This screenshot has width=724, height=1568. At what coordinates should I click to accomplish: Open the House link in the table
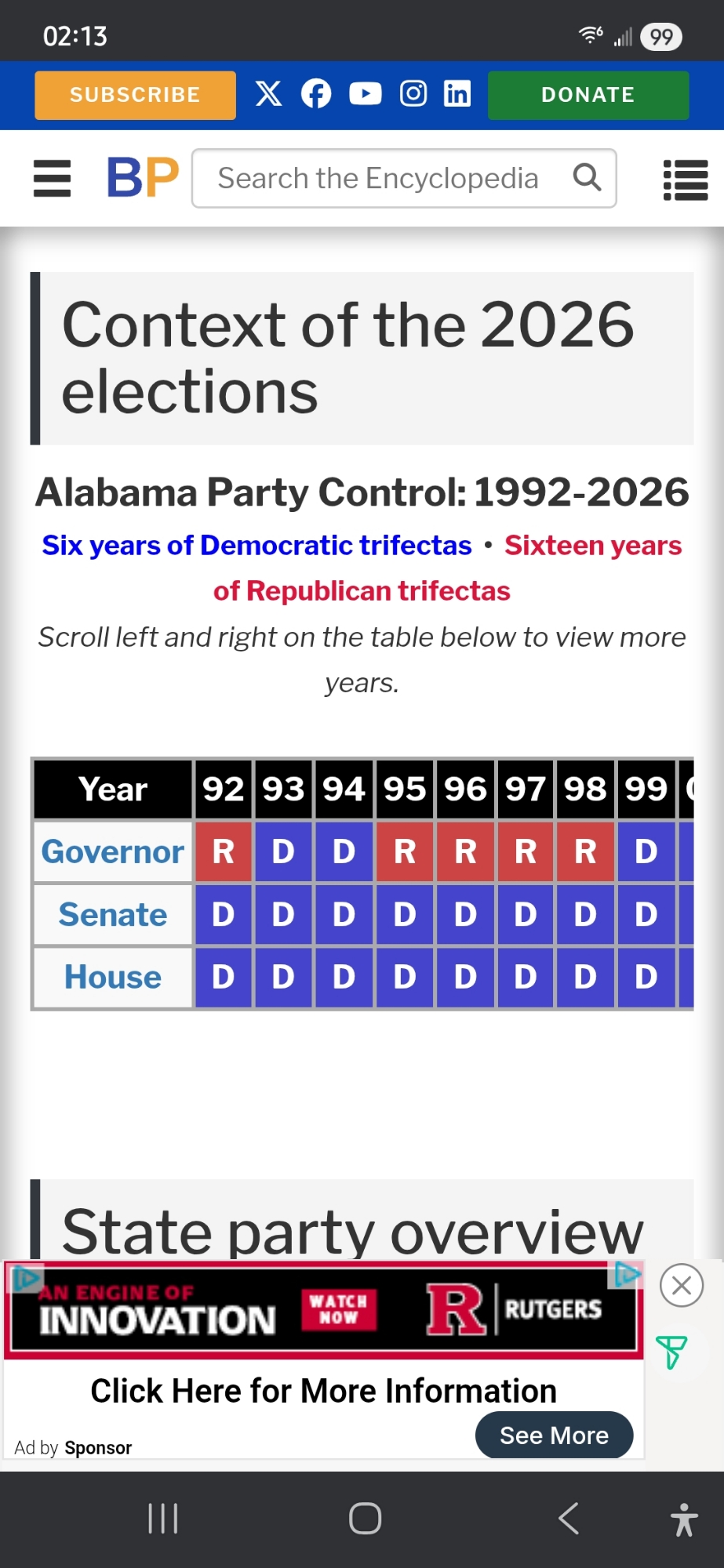tap(113, 977)
